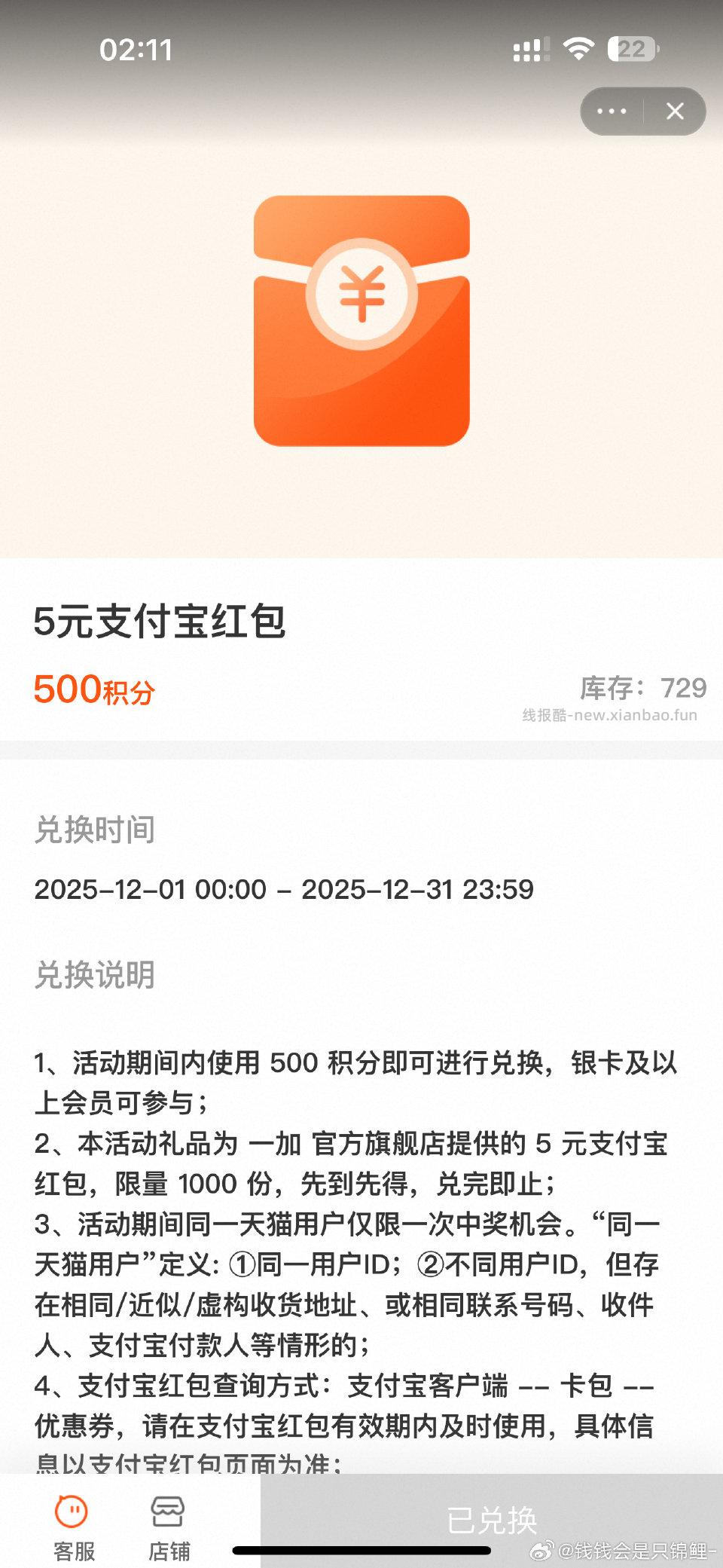
Task: Tap the ¥ coin symbol on the red envelope
Action: [361, 292]
